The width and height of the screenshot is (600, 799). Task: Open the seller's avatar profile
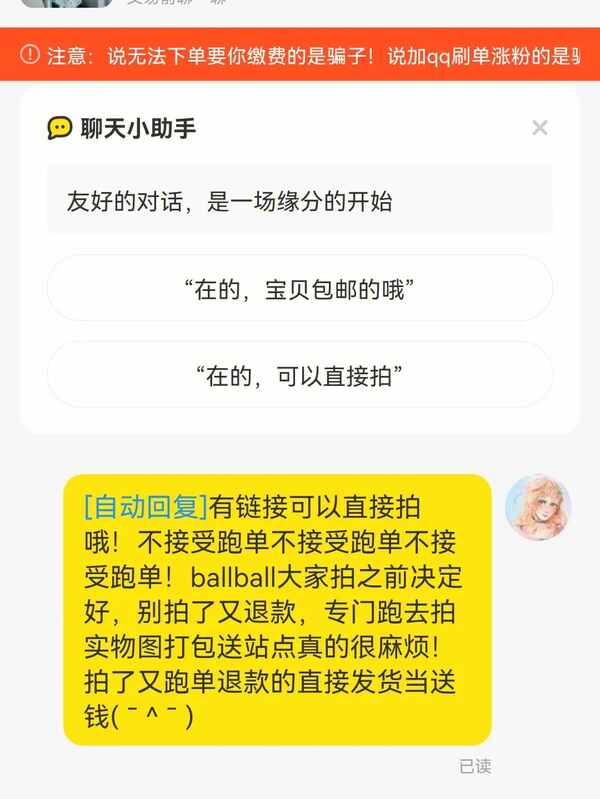[538, 508]
